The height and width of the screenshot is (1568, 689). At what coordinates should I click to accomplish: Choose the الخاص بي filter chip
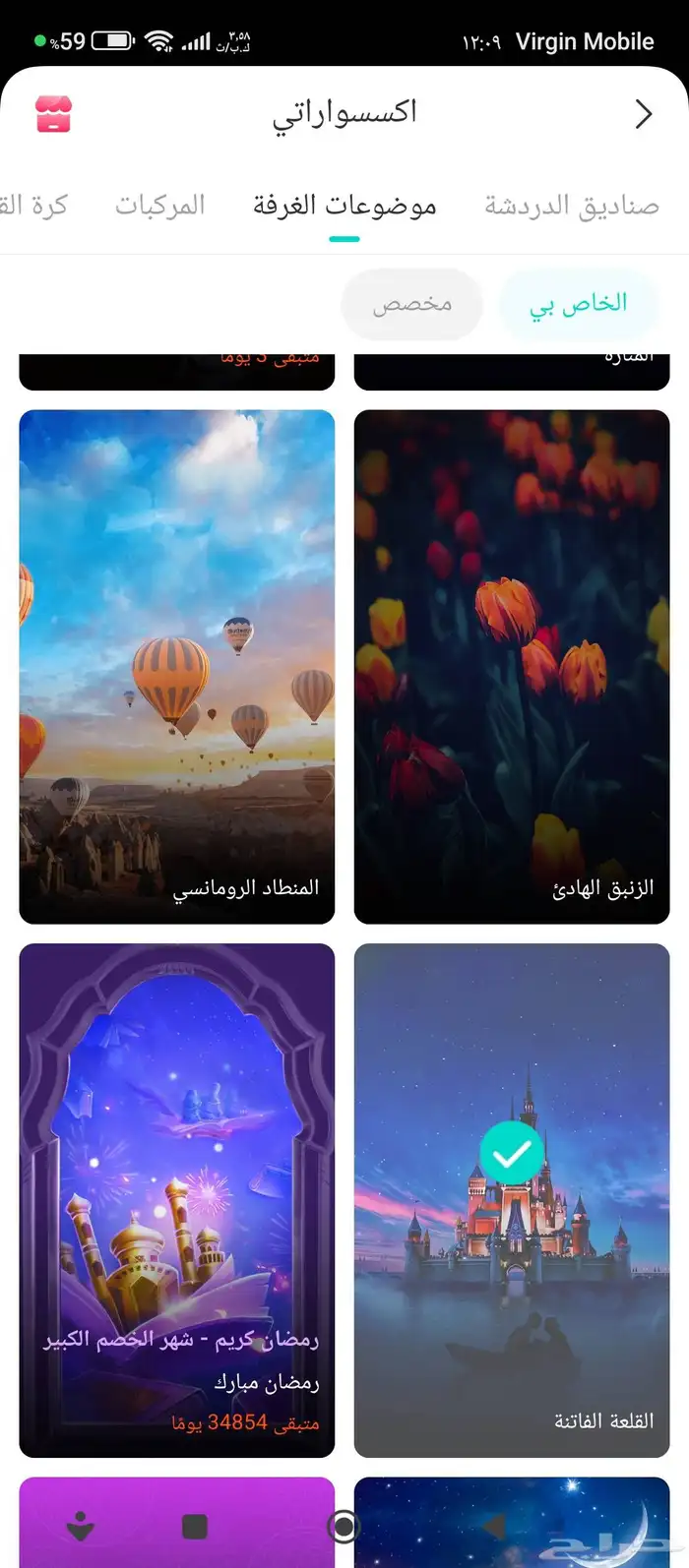(x=578, y=304)
